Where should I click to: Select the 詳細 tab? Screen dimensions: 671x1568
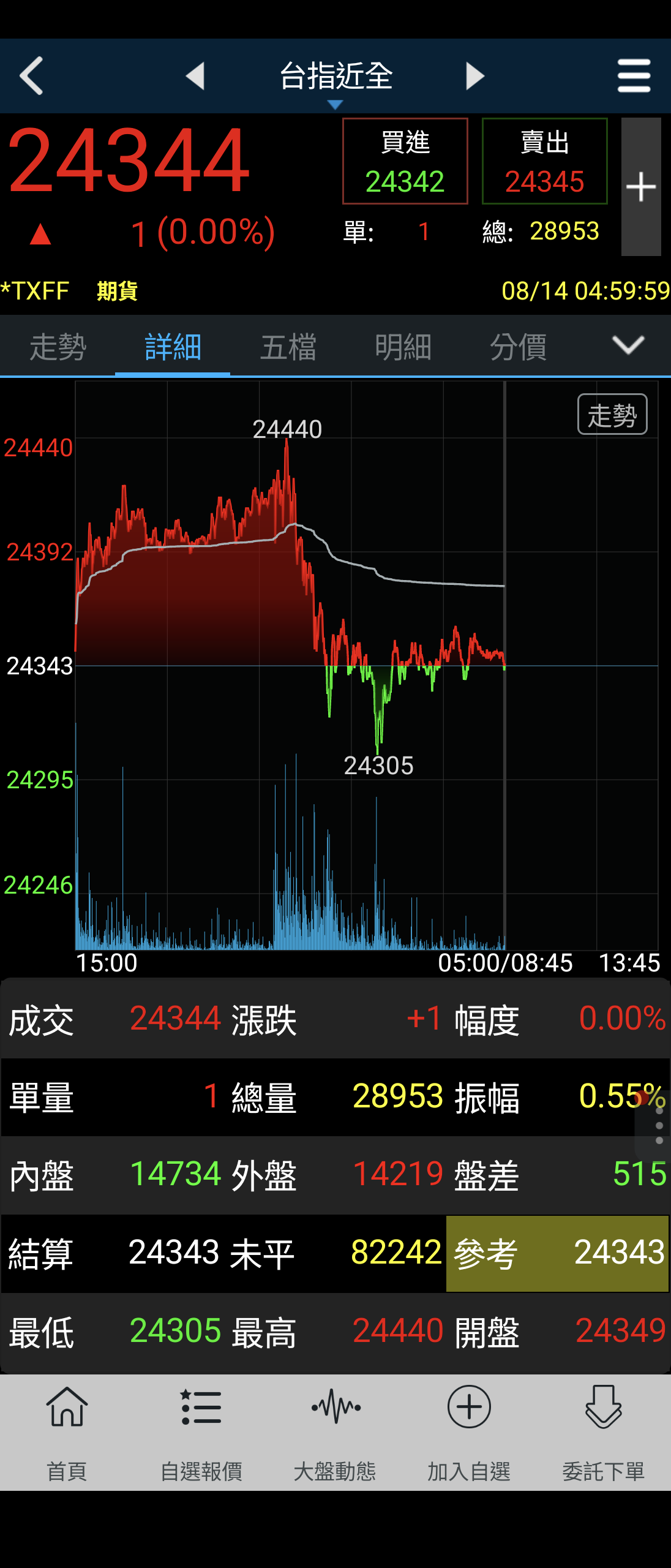point(173,347)
